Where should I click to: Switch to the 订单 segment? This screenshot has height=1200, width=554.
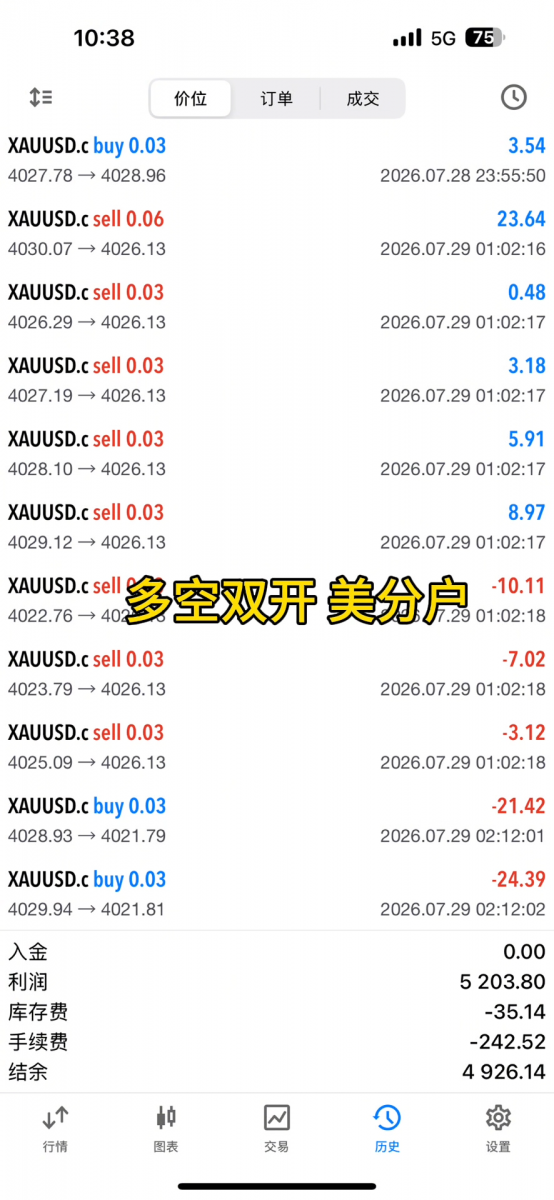[x=277, y=99]
